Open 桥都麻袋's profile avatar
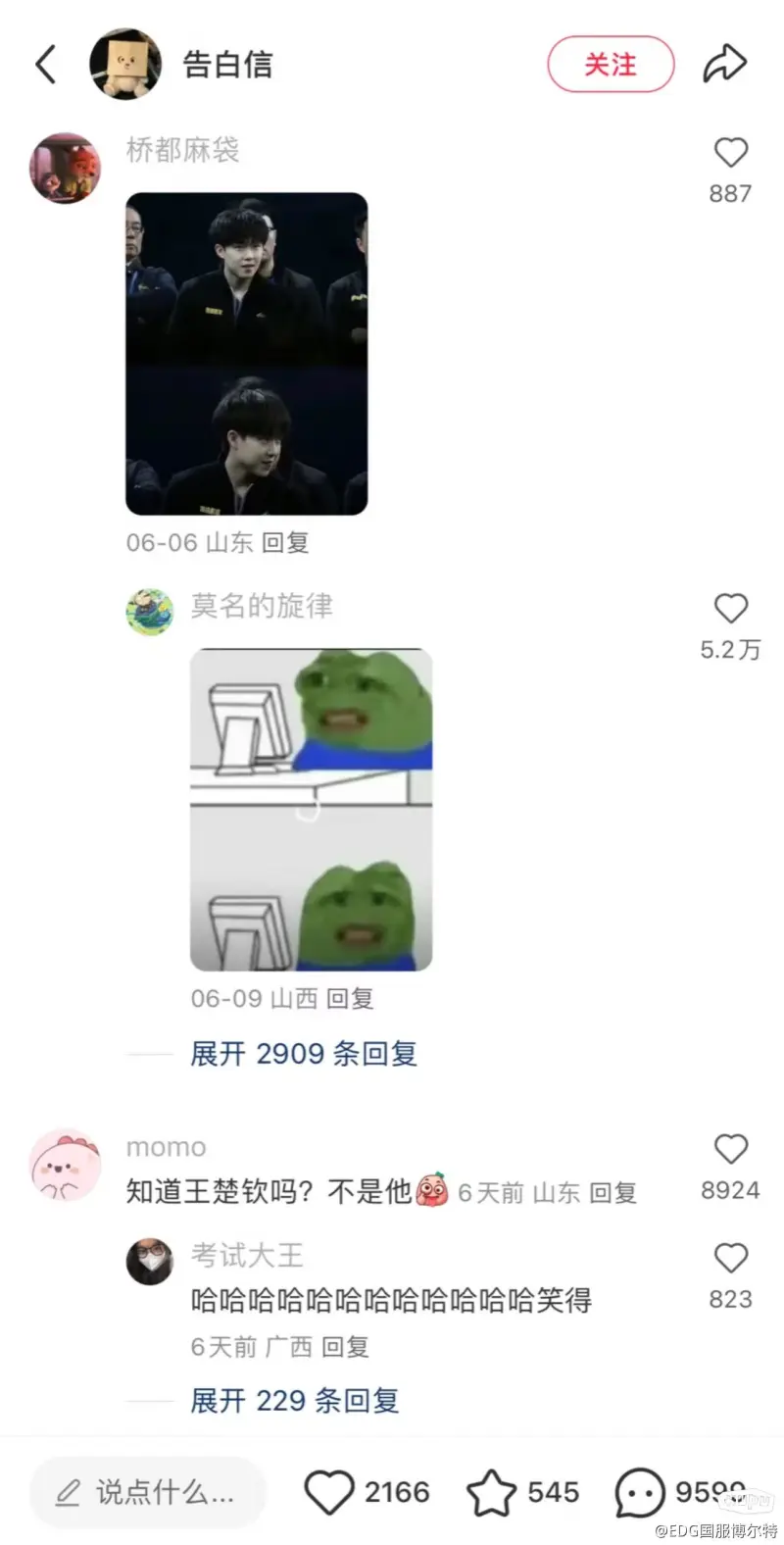 [x=65, y=169]
